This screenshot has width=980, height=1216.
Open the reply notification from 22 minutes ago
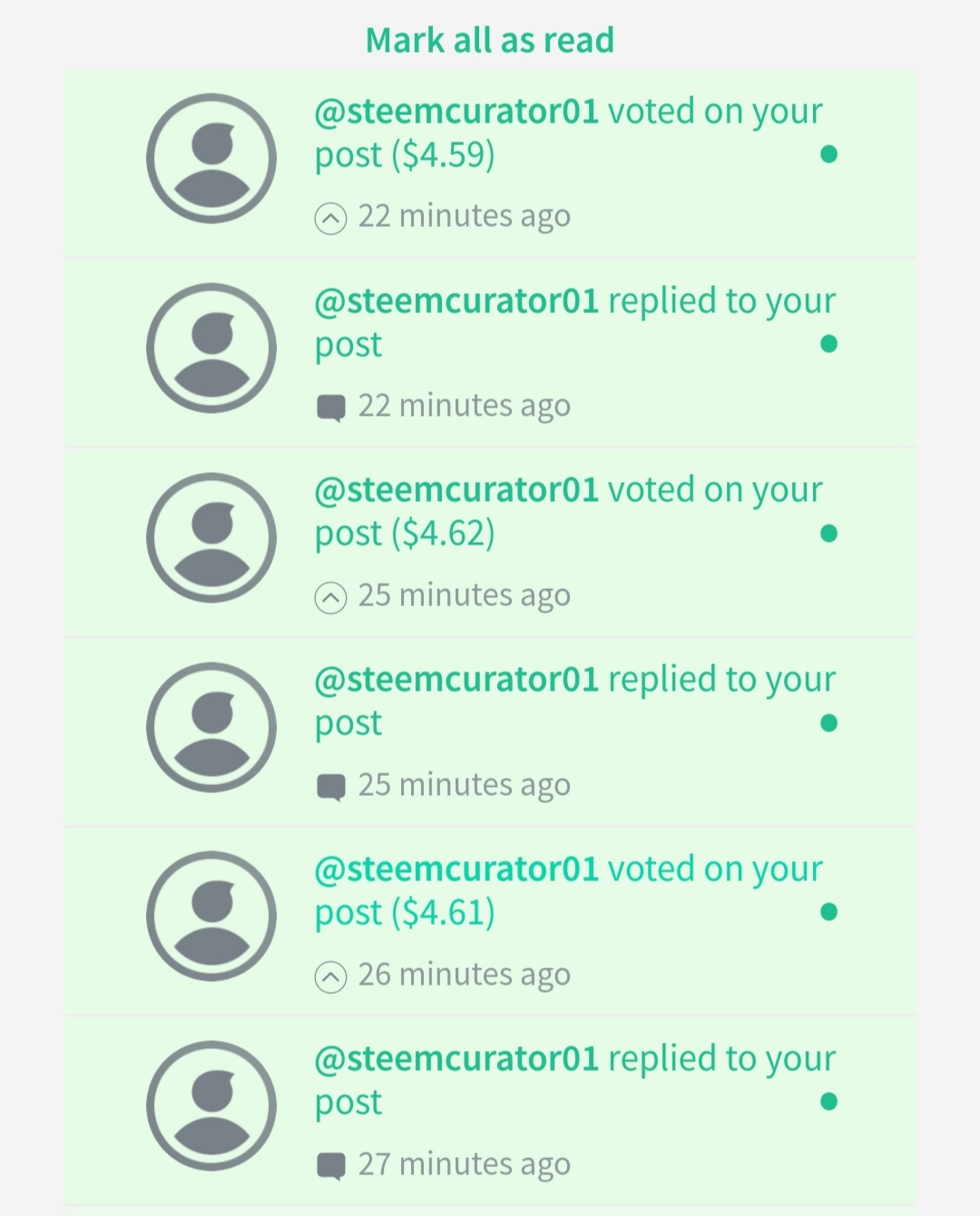click(x=573, y=323)
